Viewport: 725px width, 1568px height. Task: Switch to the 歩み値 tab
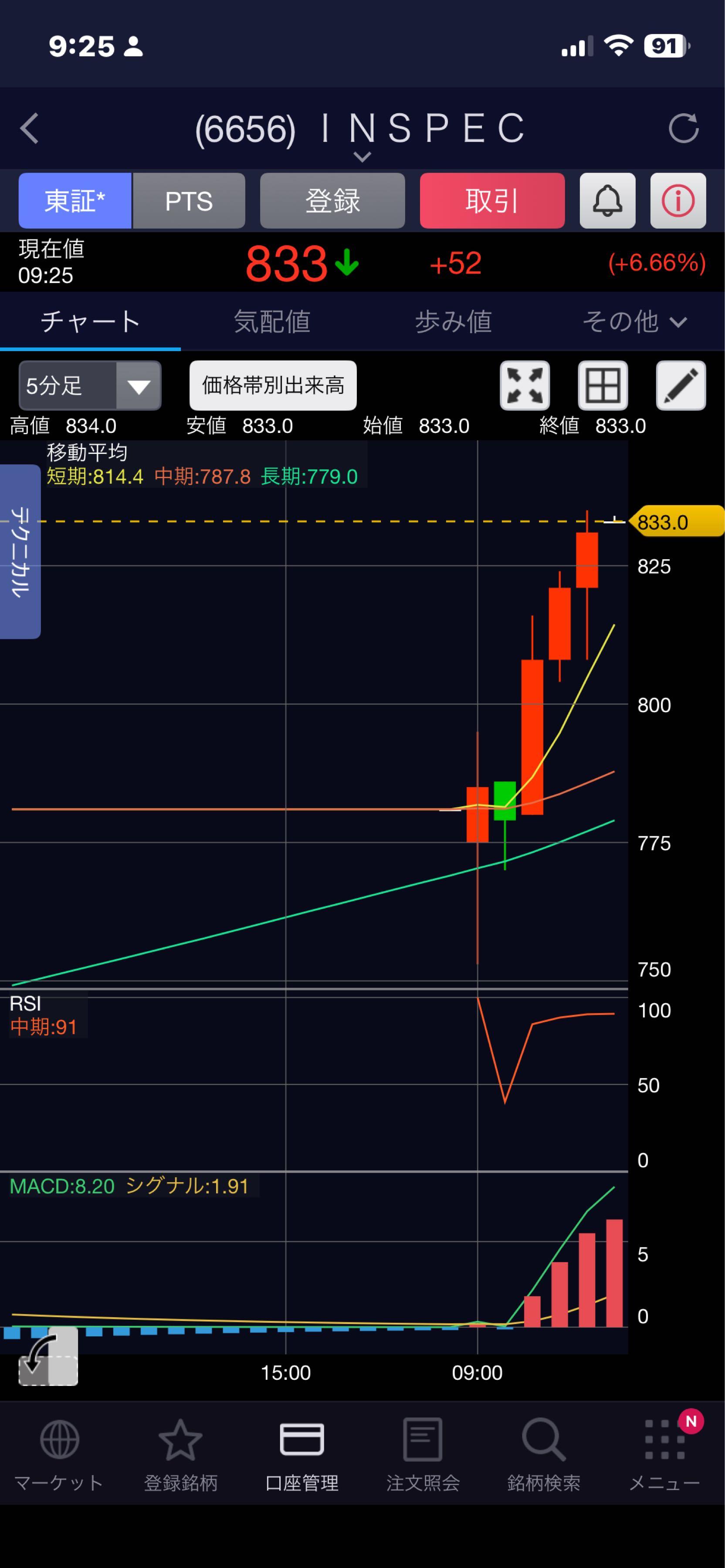pos(454,321)
